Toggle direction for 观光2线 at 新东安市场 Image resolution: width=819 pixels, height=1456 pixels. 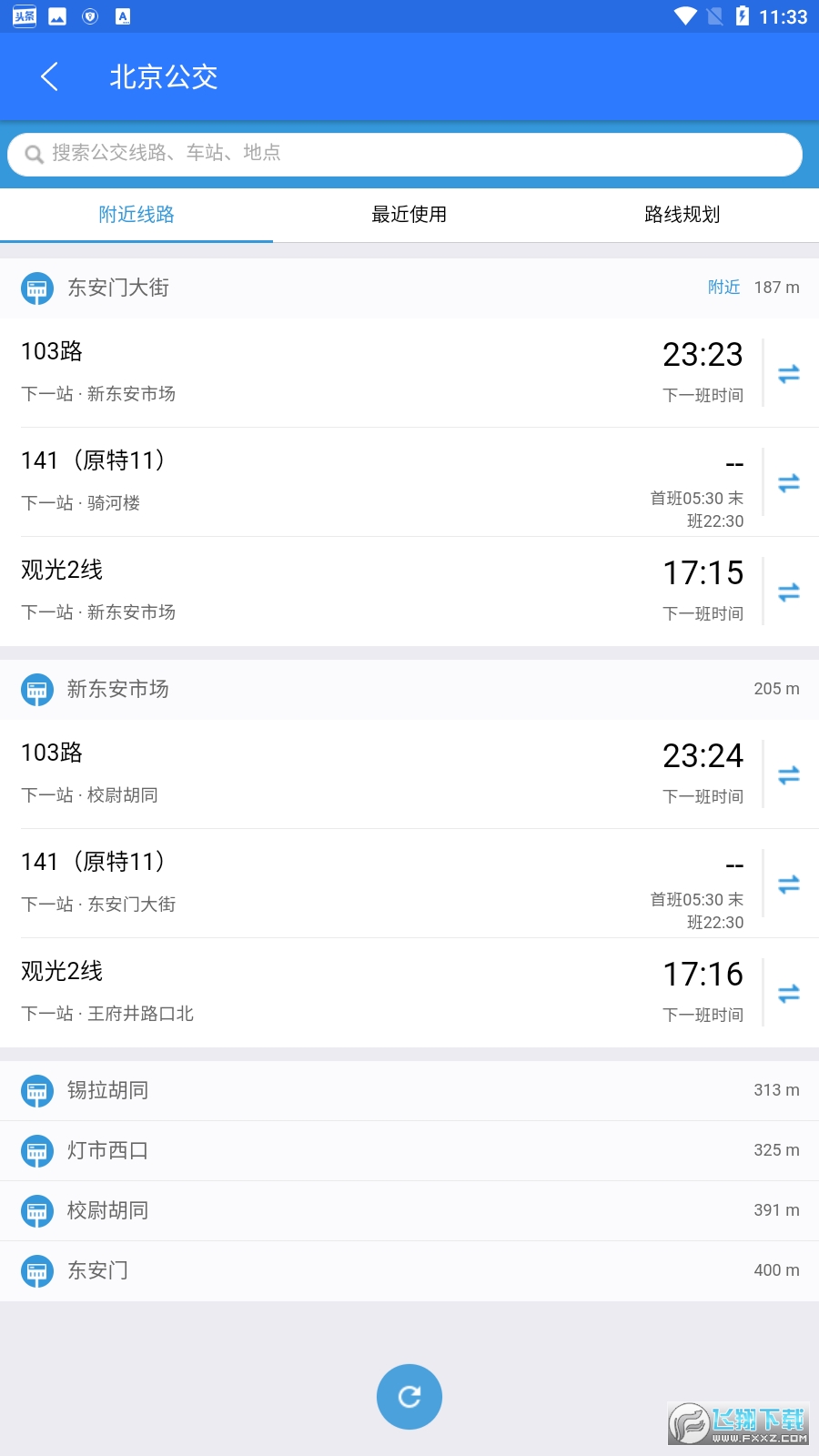(788, 992)
